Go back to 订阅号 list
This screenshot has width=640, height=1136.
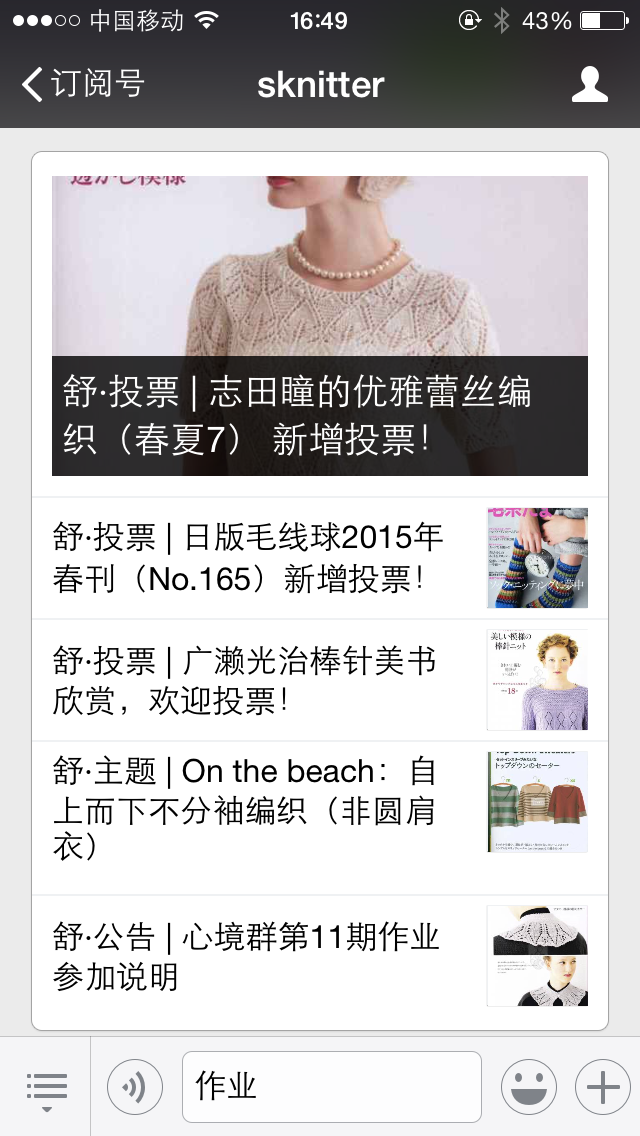82,84
